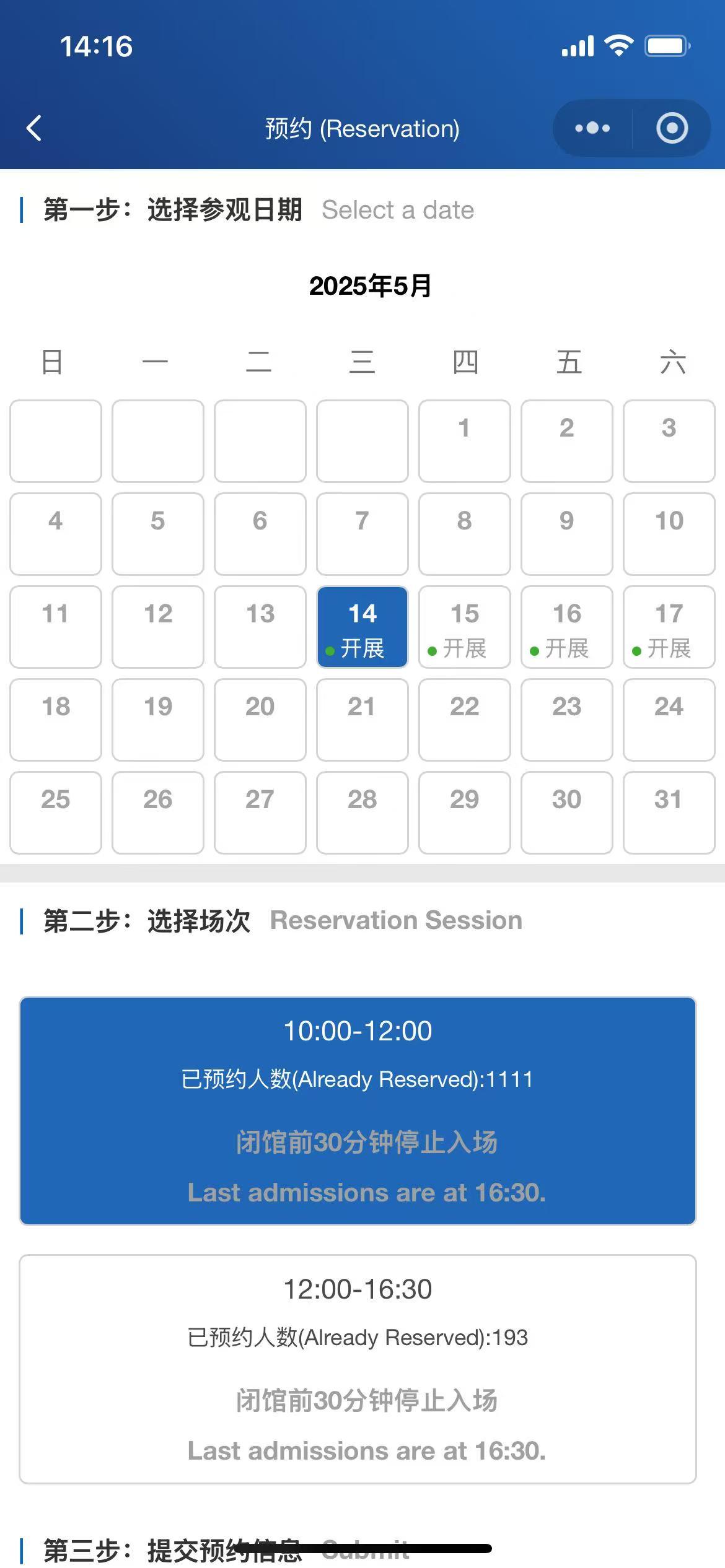Close the mini program with the circle button
This screenshot has width=725, height=1568.
(672, 128)
